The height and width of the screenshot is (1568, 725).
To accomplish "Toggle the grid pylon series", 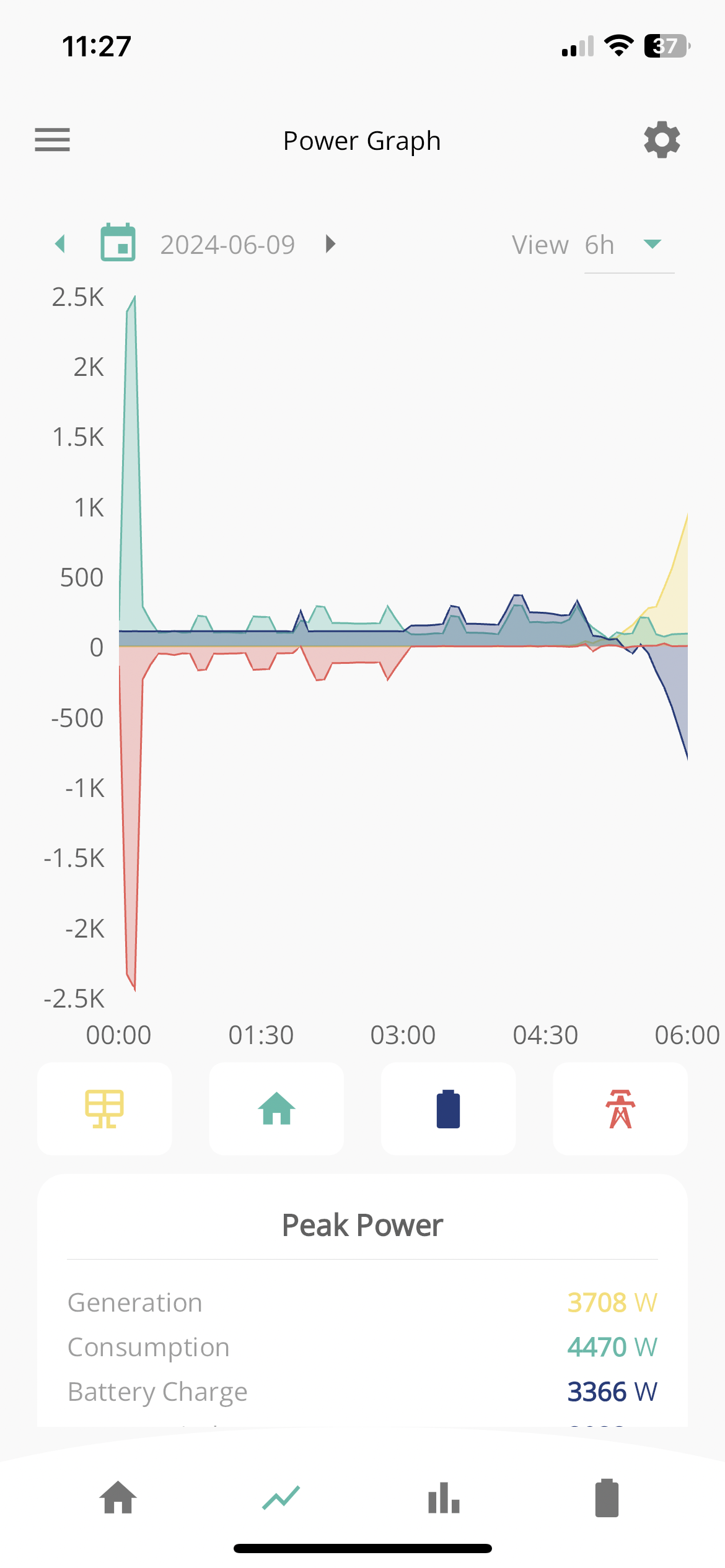I will click(x=620, y=1108).
